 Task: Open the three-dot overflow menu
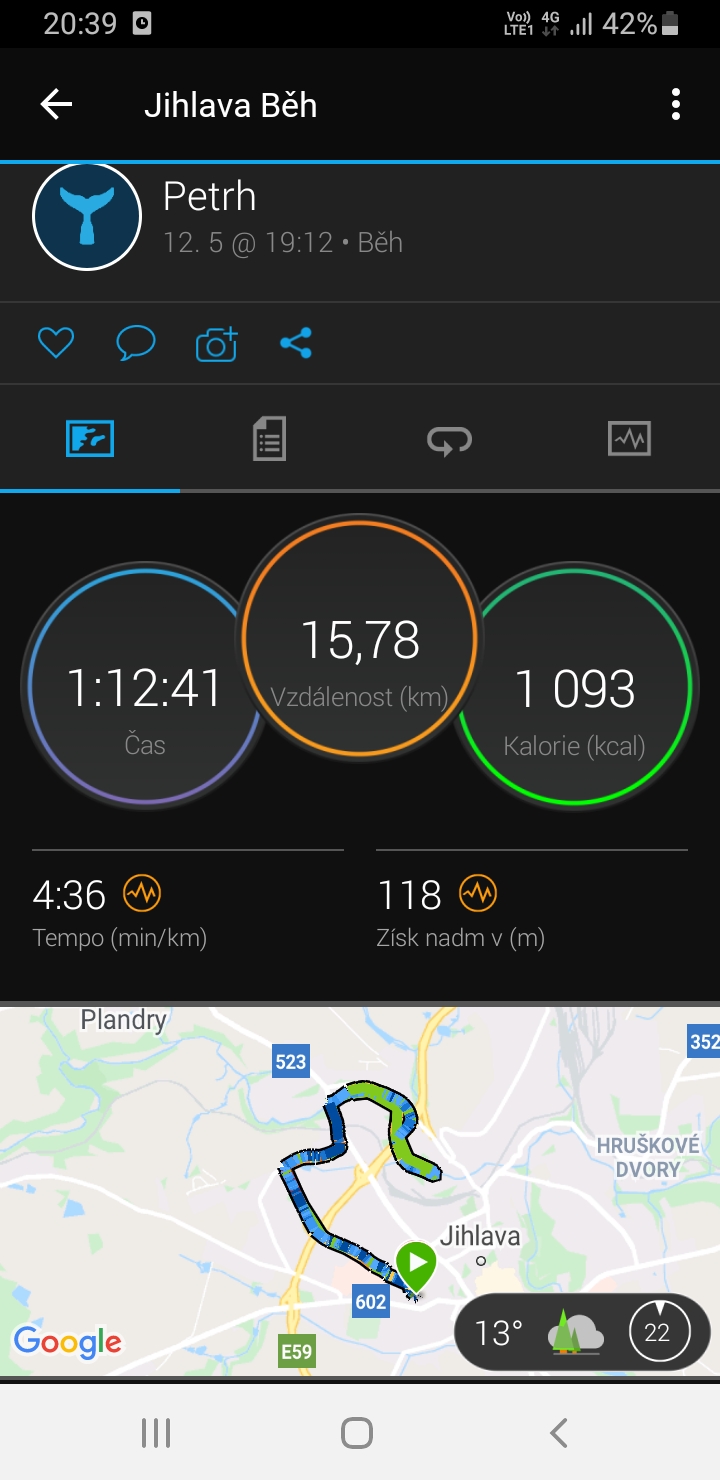click(x=676, y=104)
